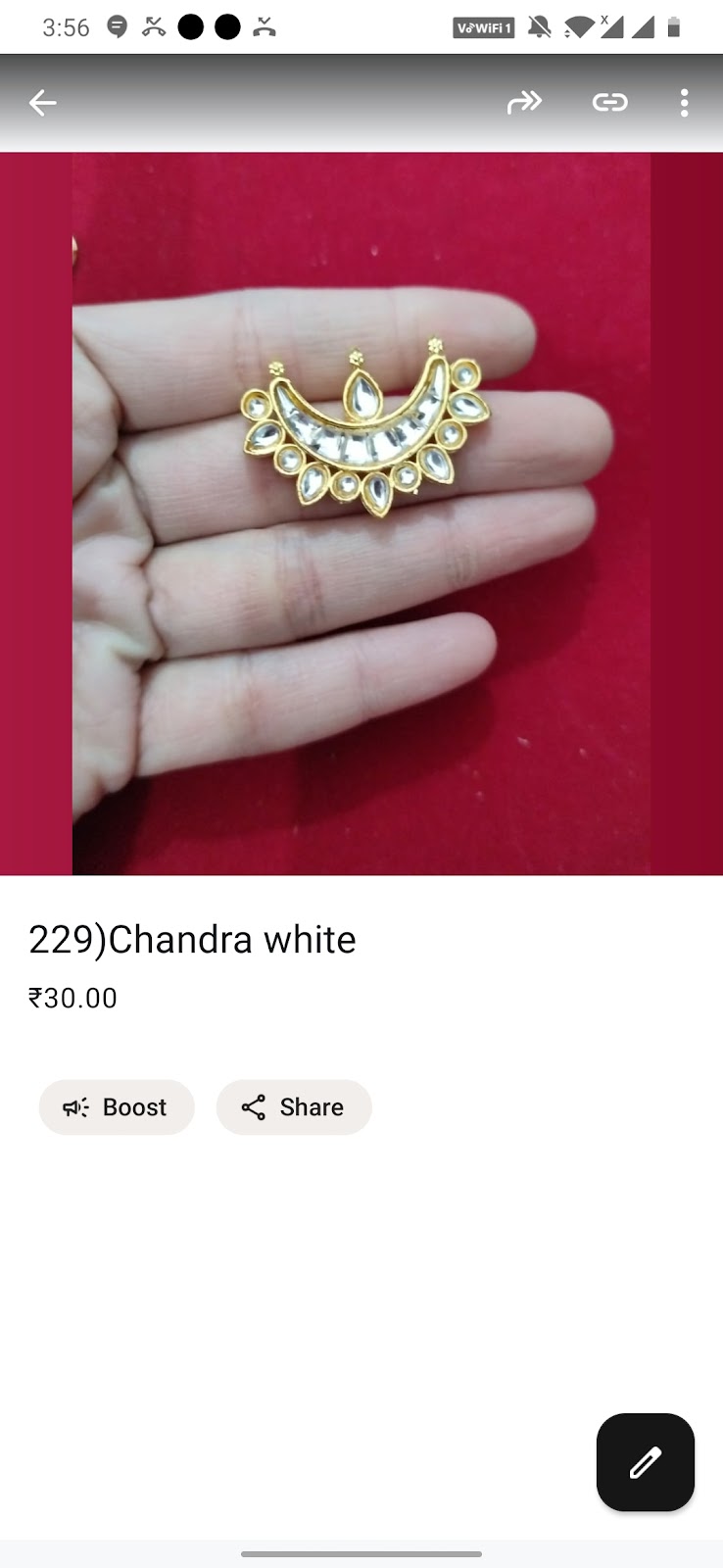The height and width of the screenshot is (1568, 723).
Task: Click the forward arrow icon
Action: 525,102
